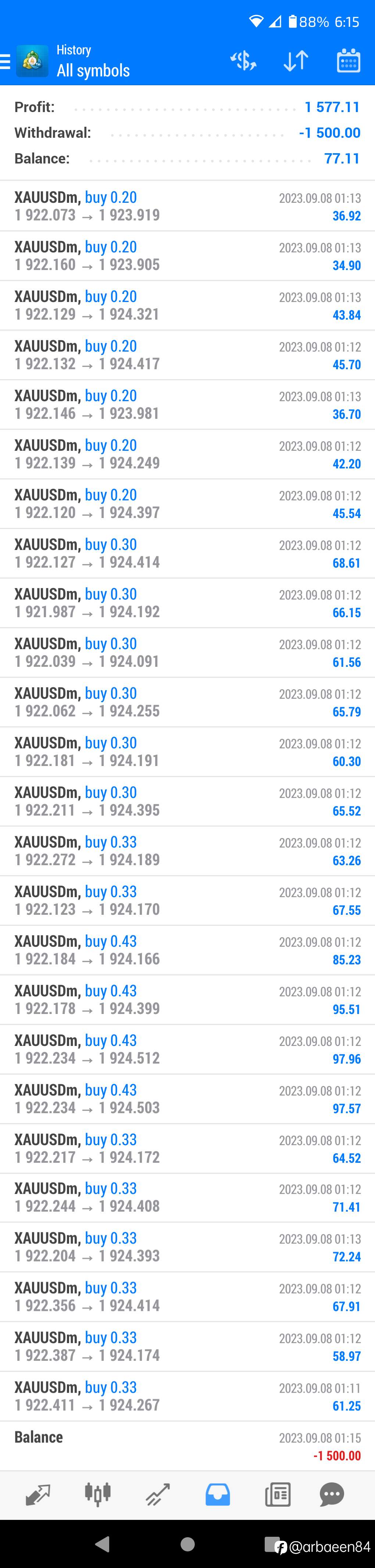Screen dimensions: 375x1568
Task: Open the buy 0.20 trade with profit 36.92
Action: (187, 206)
